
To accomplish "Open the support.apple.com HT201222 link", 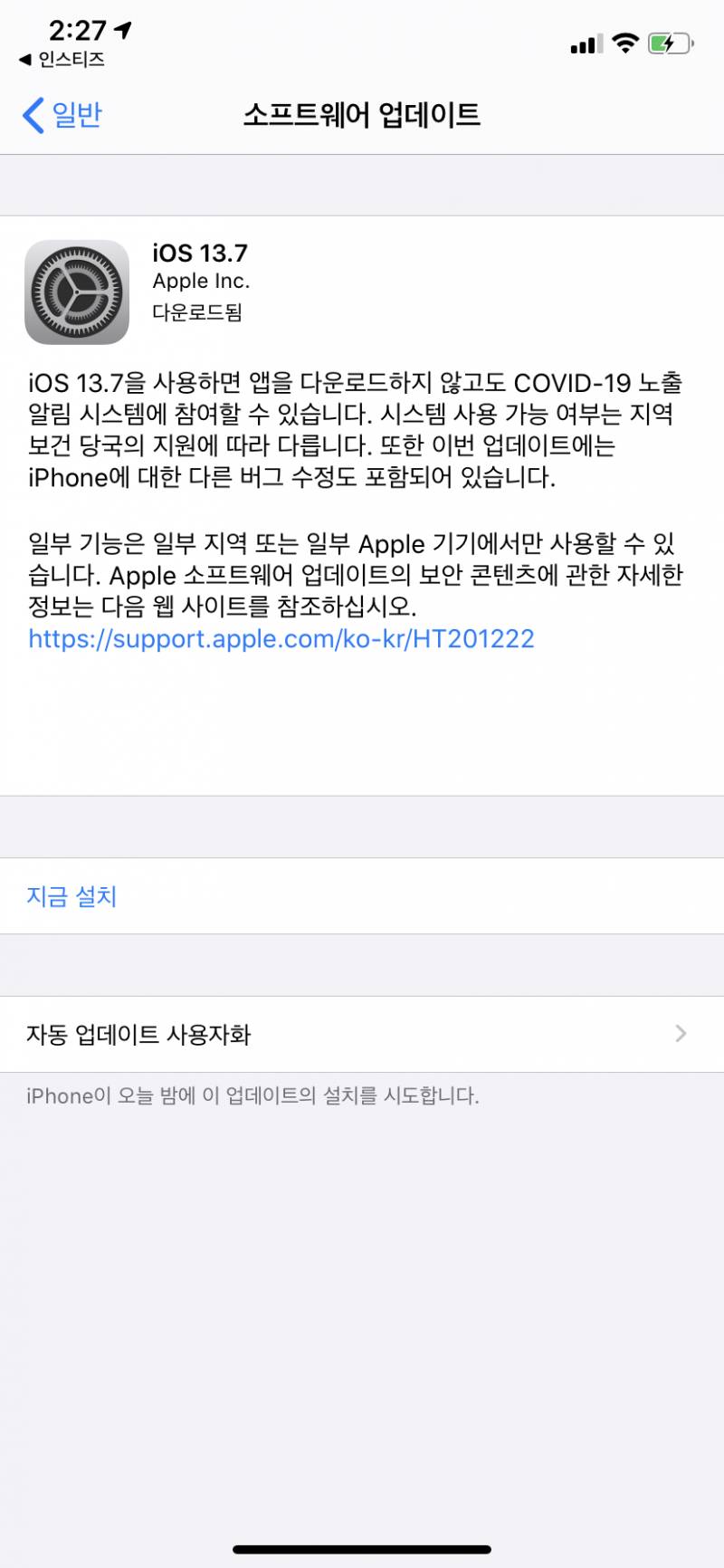I will click(281, 638).
